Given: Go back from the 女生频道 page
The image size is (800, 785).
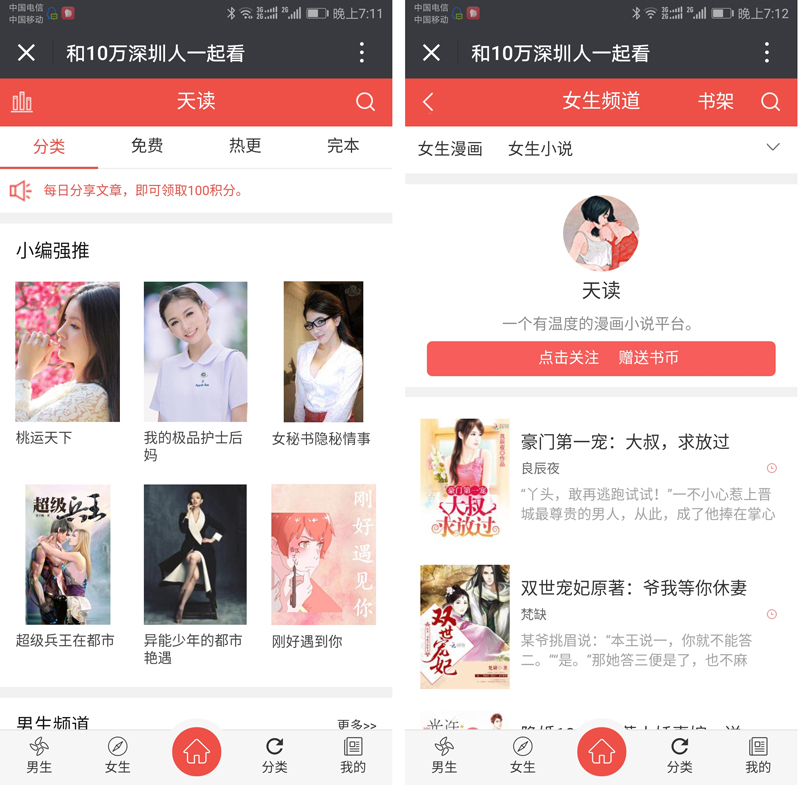Looking at the screenshot, I should 428,102.
